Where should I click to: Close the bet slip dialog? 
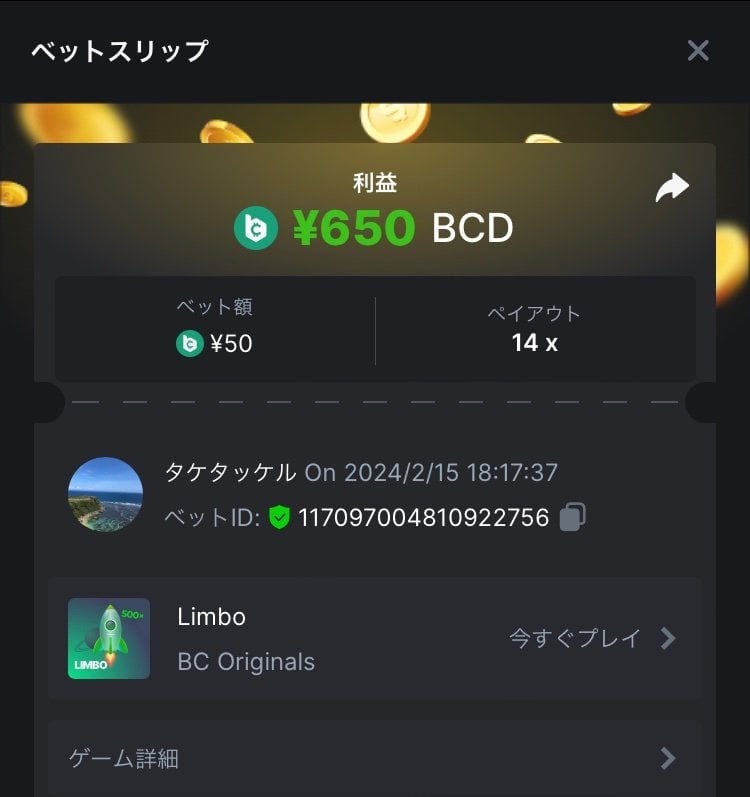coord(697,51)
